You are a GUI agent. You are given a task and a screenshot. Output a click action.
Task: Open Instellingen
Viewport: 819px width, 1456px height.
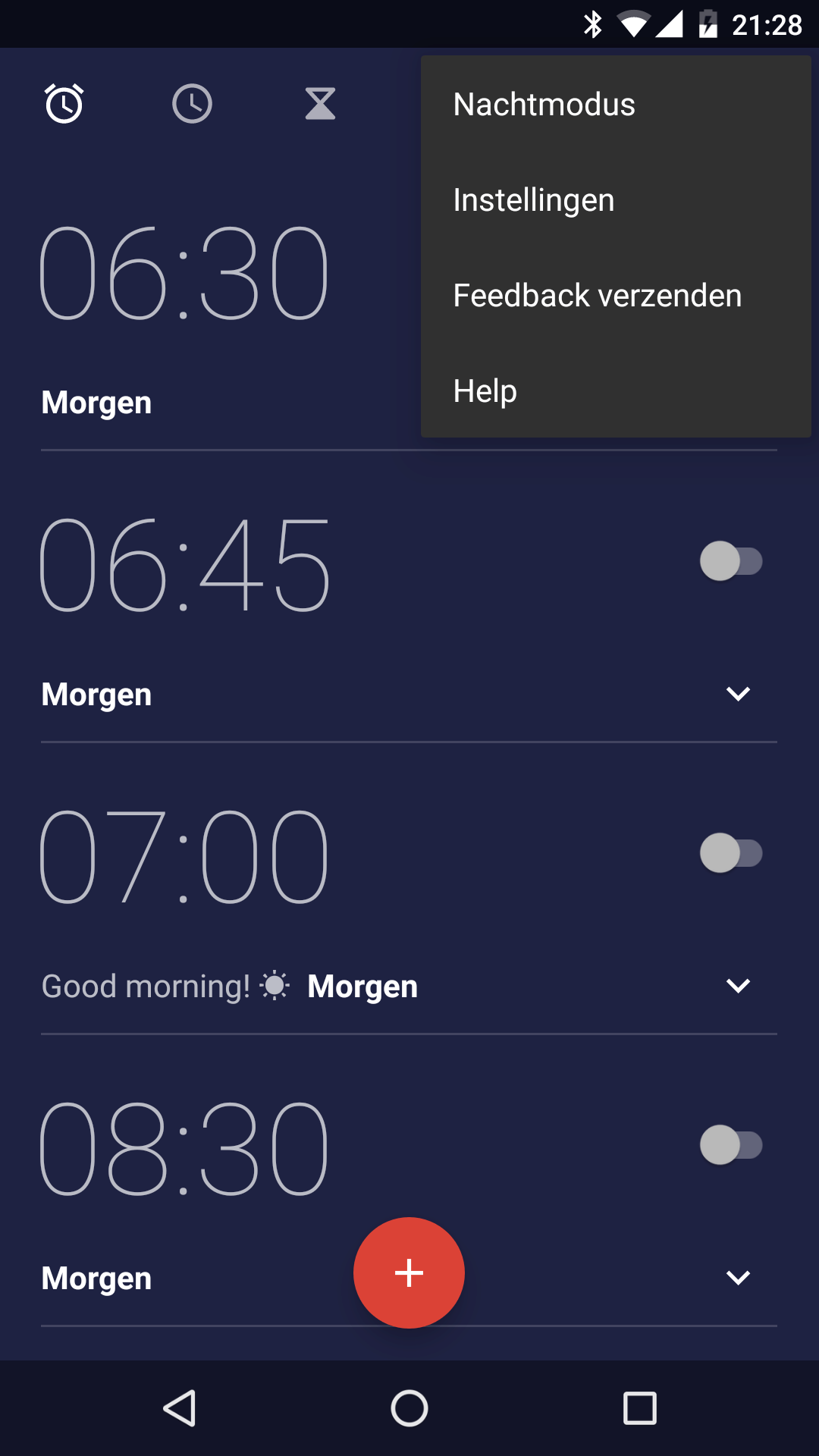pyautogui.click(x=533, y=200)
